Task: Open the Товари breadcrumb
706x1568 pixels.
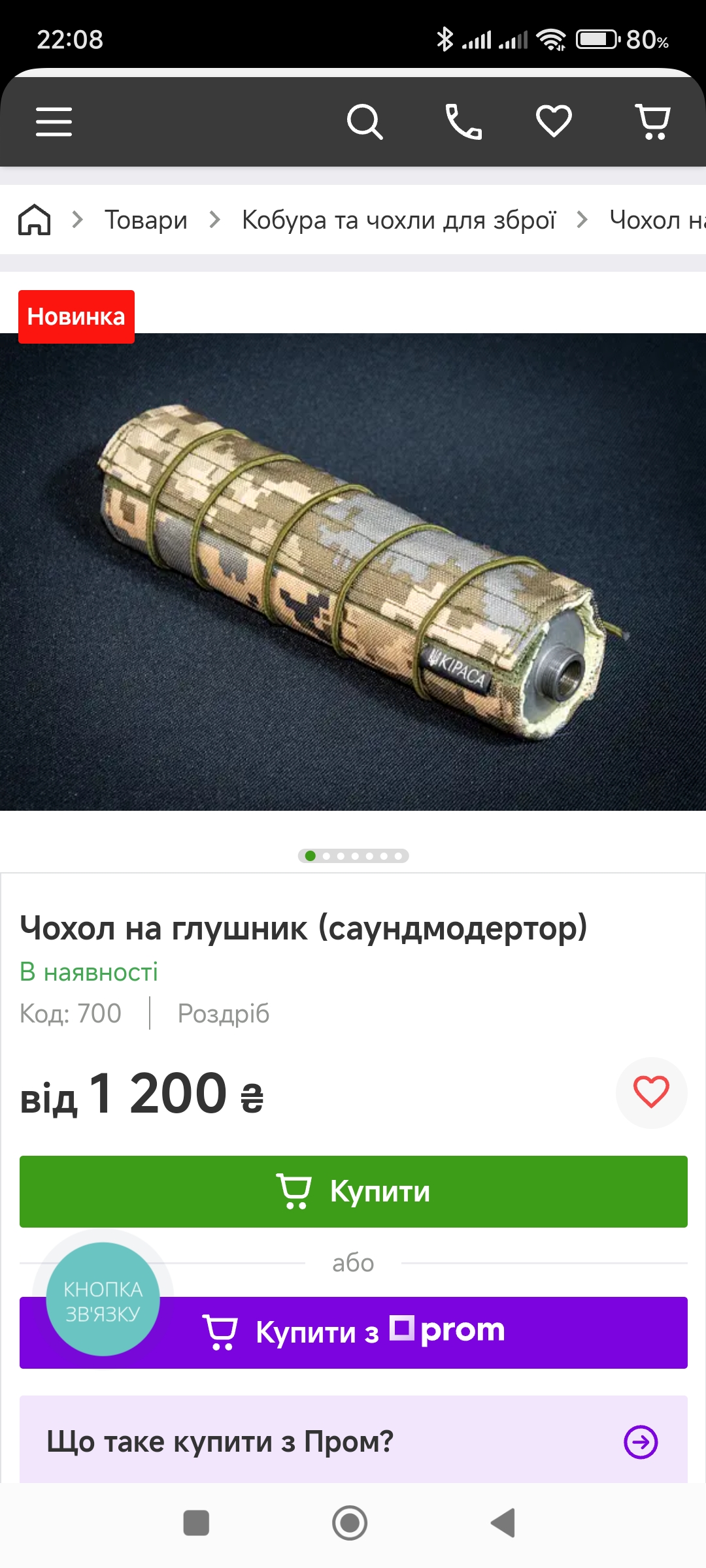Action: (146, 220)
